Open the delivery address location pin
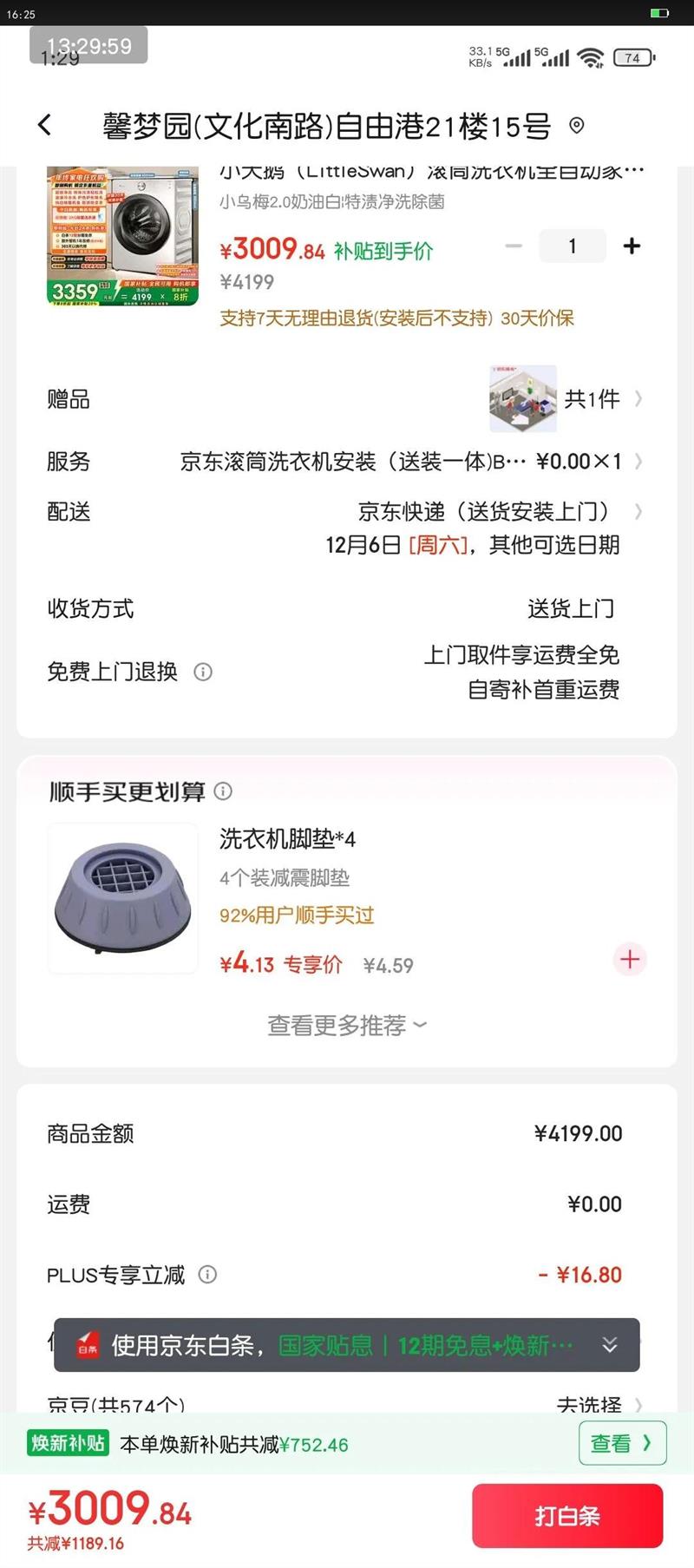This screenshot has width=694, height=1568. [x=577, y=127]
